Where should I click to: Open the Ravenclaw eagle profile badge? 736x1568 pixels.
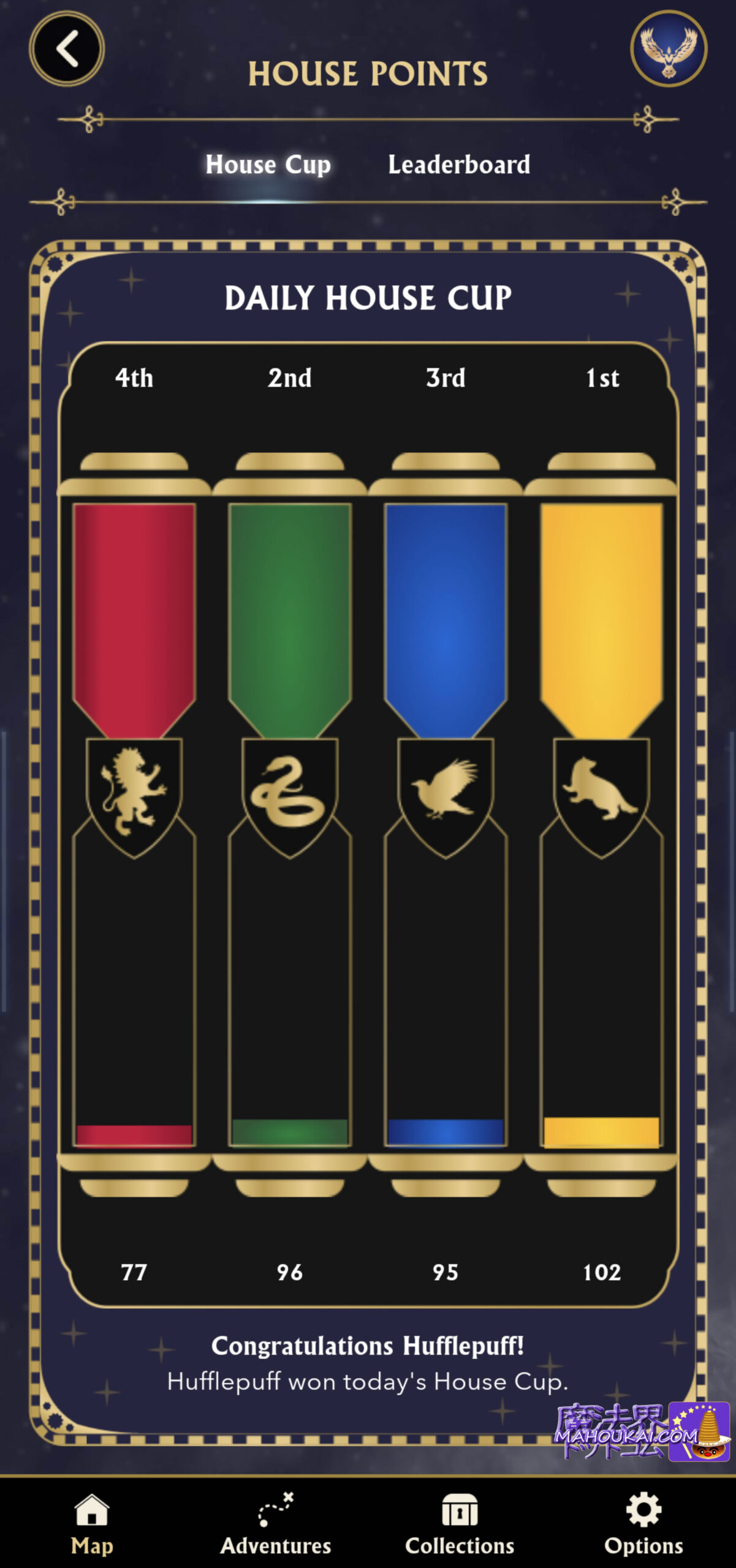click(x=669, y=48)
